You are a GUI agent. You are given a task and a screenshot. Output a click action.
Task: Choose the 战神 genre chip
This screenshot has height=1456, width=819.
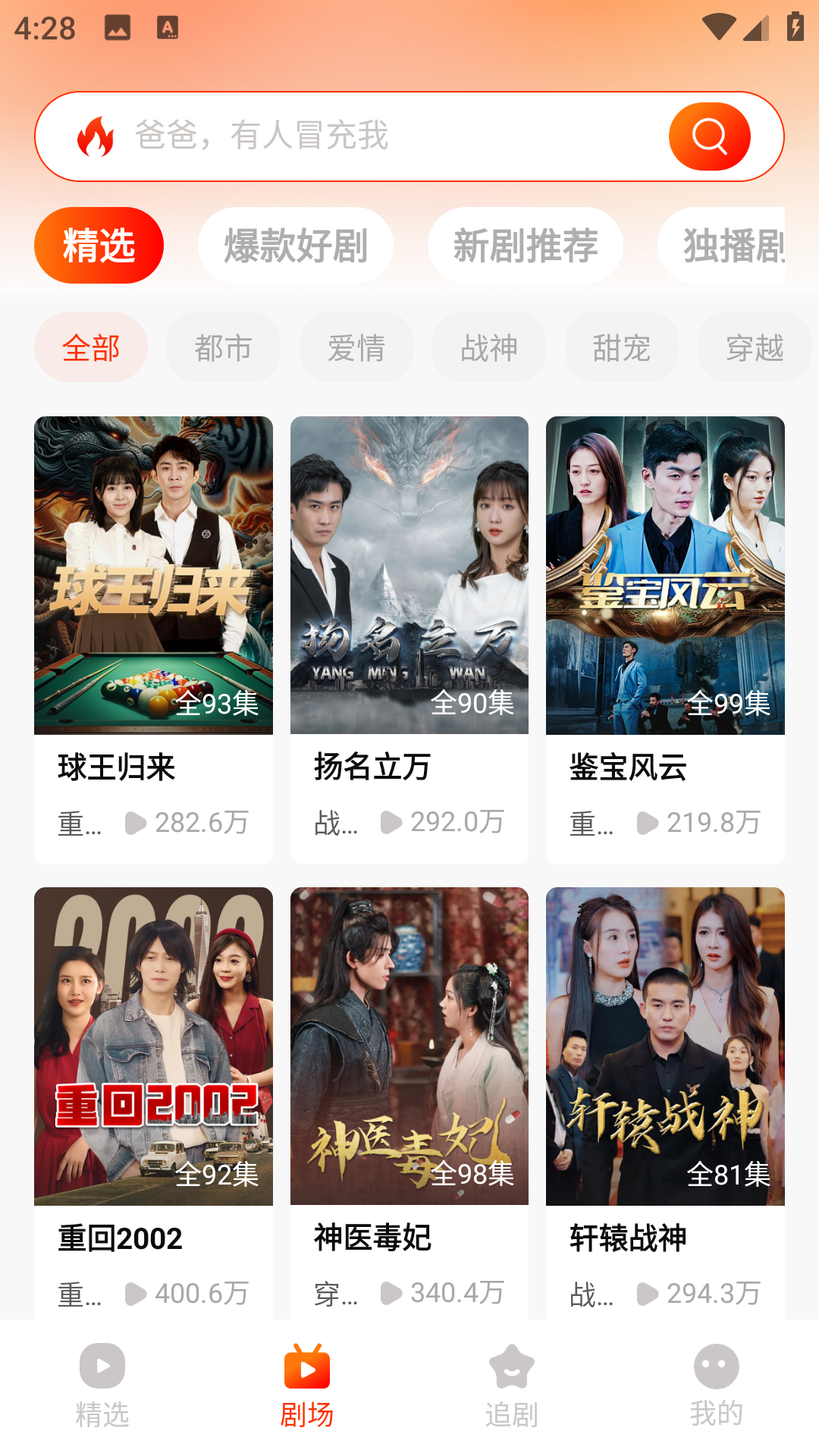click(488, 347)
